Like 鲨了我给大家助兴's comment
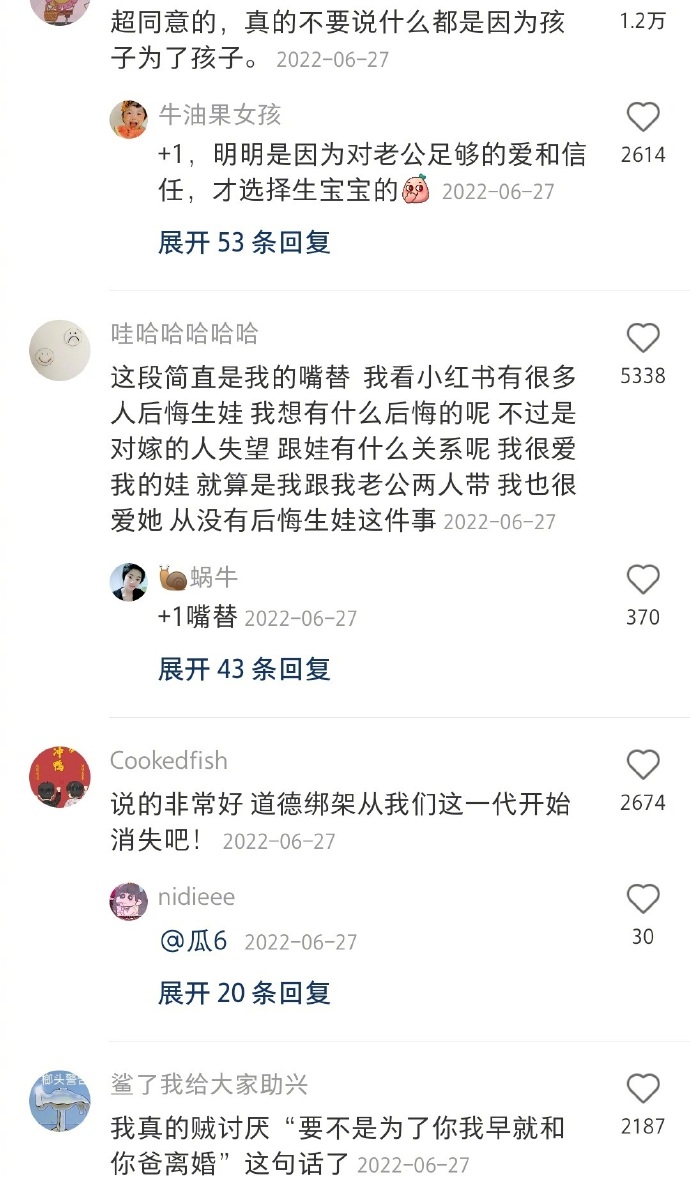 click(x=643, y=1089)
